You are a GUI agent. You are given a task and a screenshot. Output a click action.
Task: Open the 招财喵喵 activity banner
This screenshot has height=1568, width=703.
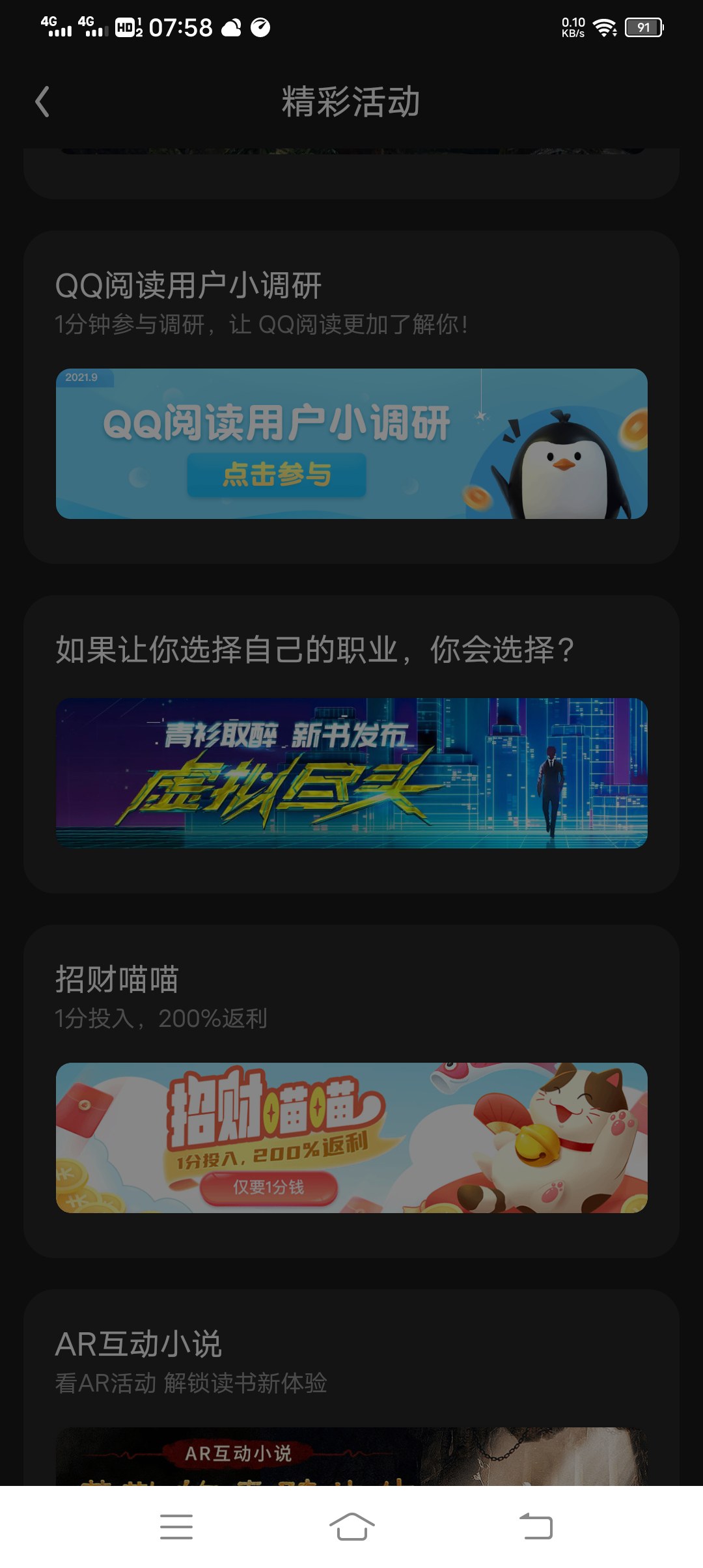[x=351, y=1138]
